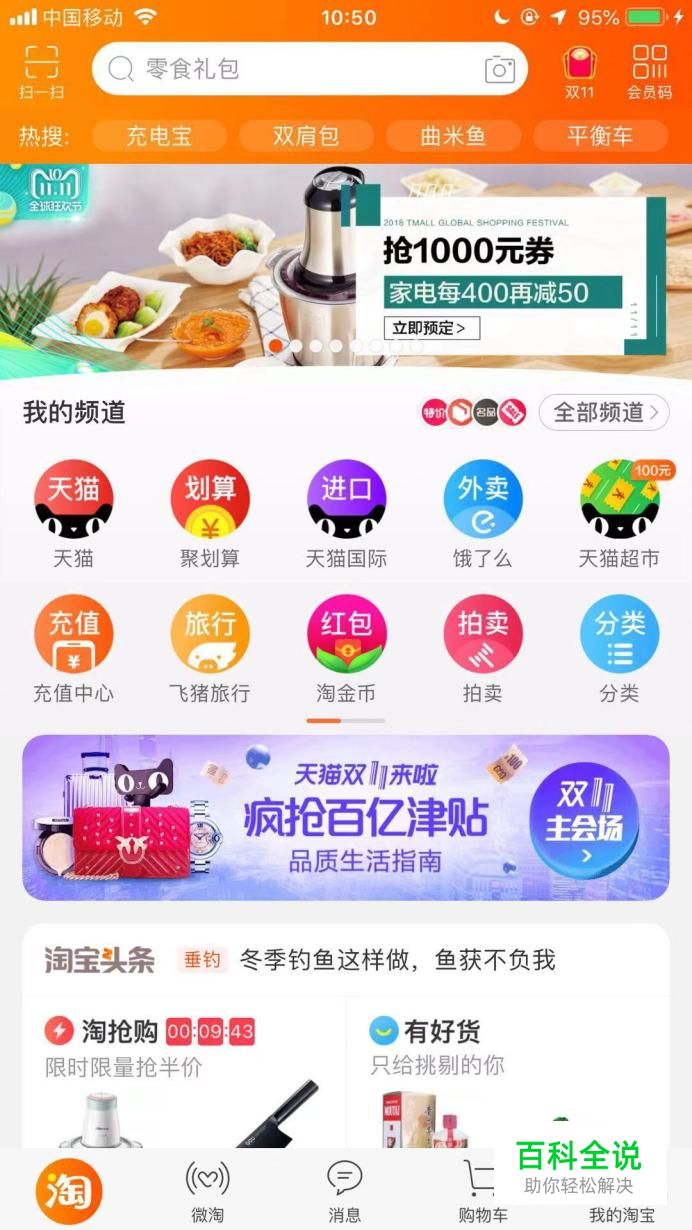Viewport: 692px width, 1230px height.
Task: Open the 双11 red packet icon
Action: [x=579, y=72]
